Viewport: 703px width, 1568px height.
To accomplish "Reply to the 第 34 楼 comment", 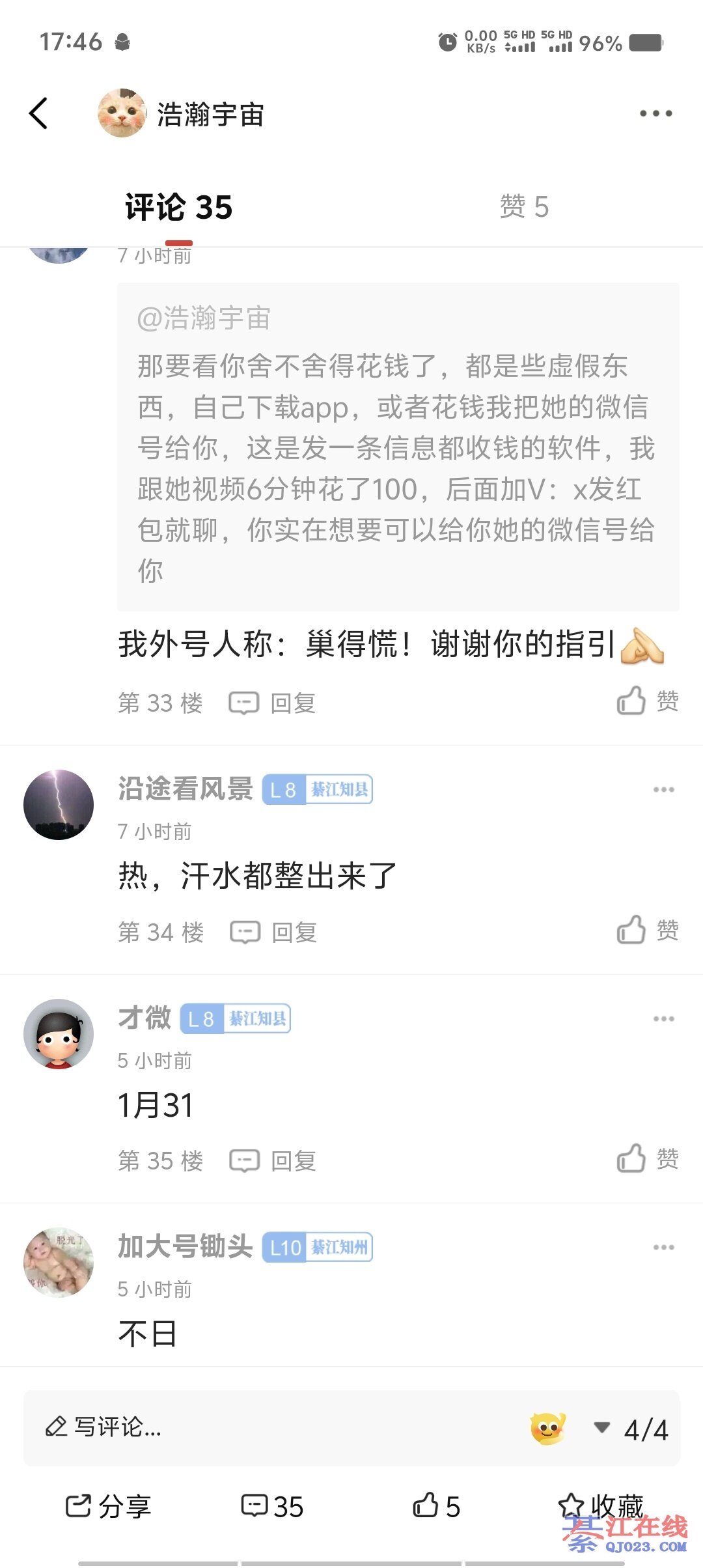I will tap(274, 932).
